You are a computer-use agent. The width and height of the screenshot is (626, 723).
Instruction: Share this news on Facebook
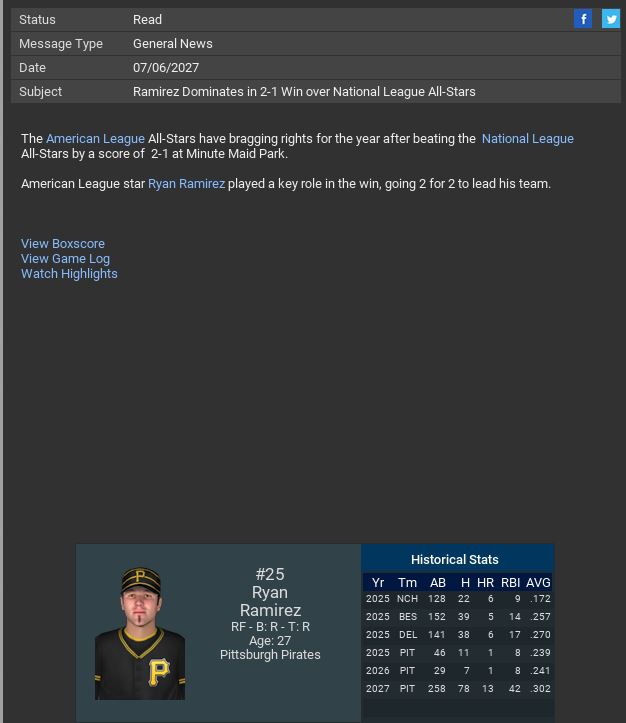tap(583, 19)
